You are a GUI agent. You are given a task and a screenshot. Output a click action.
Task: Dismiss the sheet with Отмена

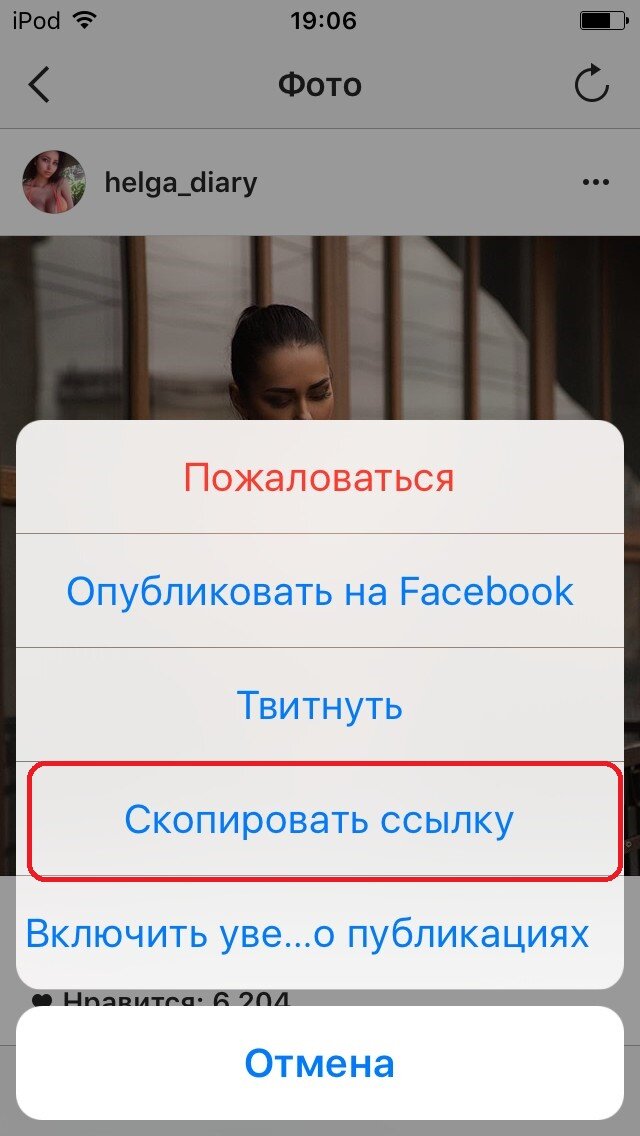click(x=319, y=1062)
